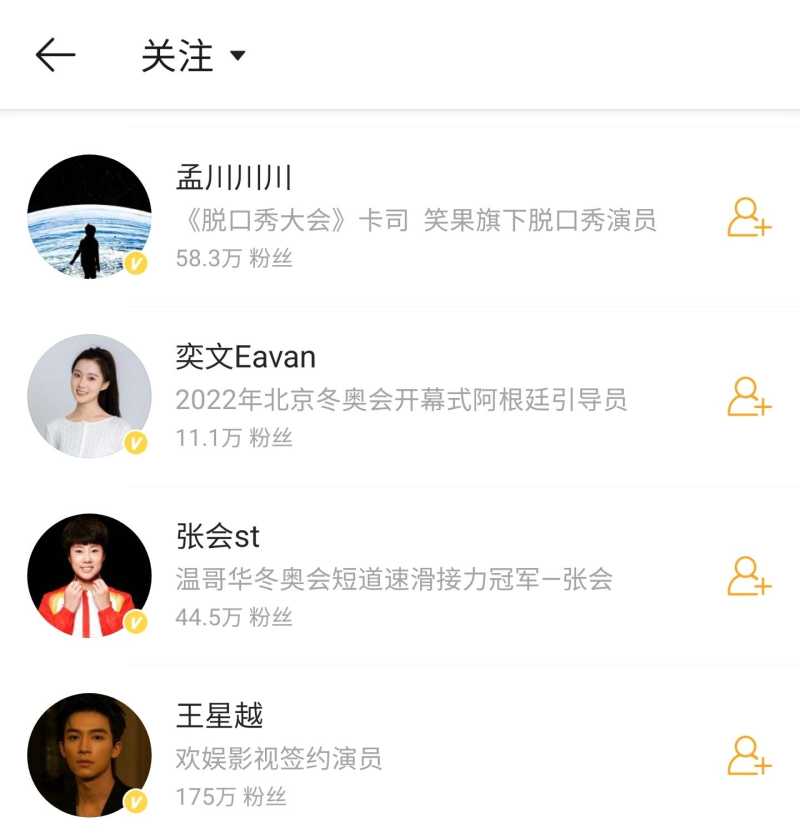Go back using the arrow icon
The width and height of the screenshot is (800, 837).
pyautogui.click(x=56, y=56)
